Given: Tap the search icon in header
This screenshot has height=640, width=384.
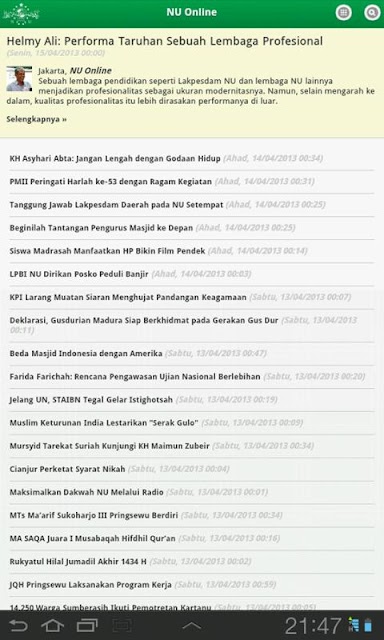Looking at the screenshot, I should pos(372,13).
